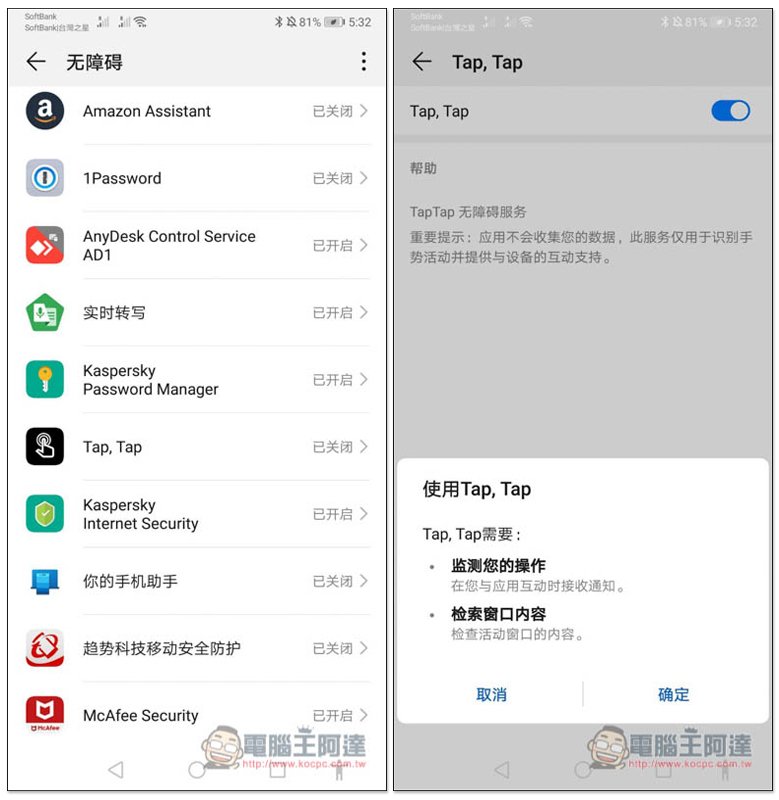
Task: Go back from the 无障碍 screen
Action: tap(36, 62)
